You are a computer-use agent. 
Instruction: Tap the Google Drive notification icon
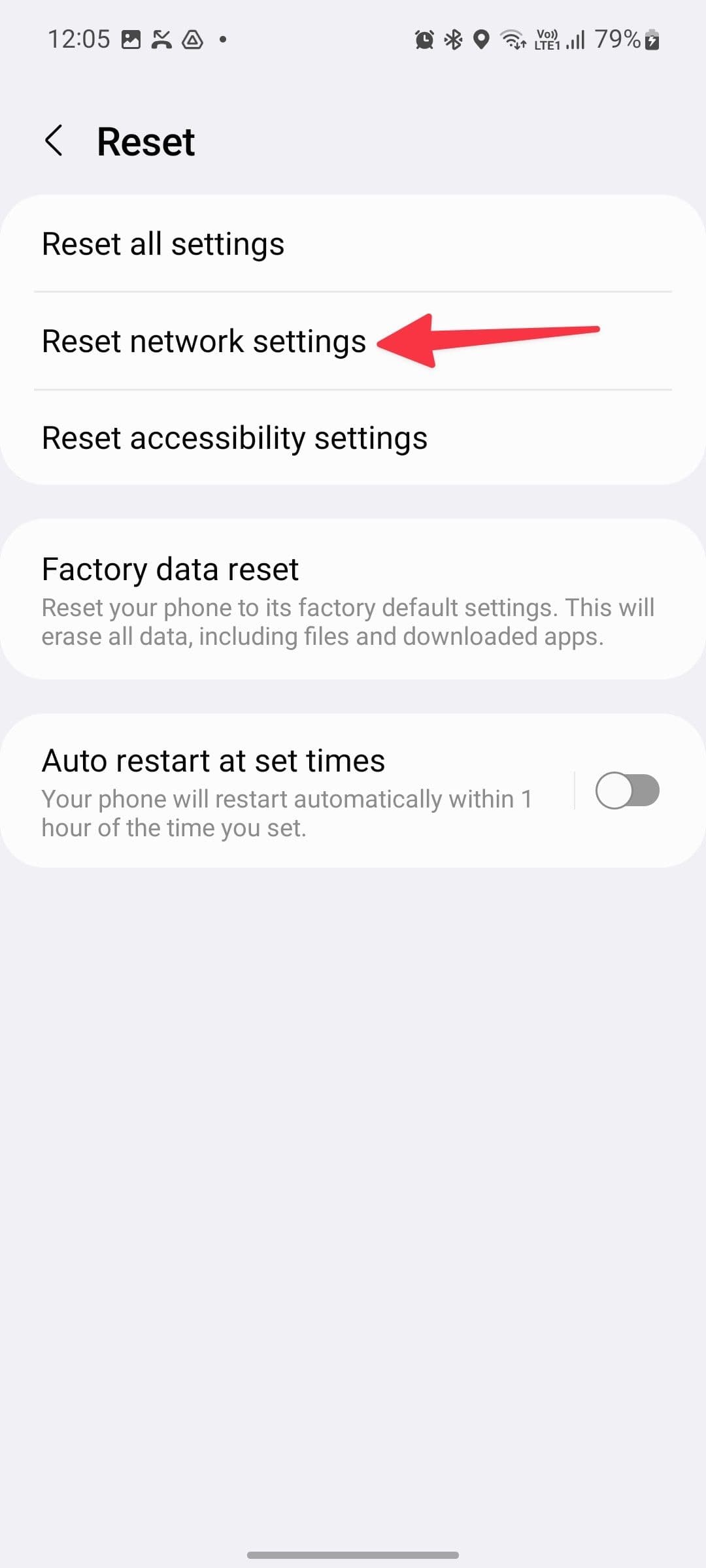191,39
